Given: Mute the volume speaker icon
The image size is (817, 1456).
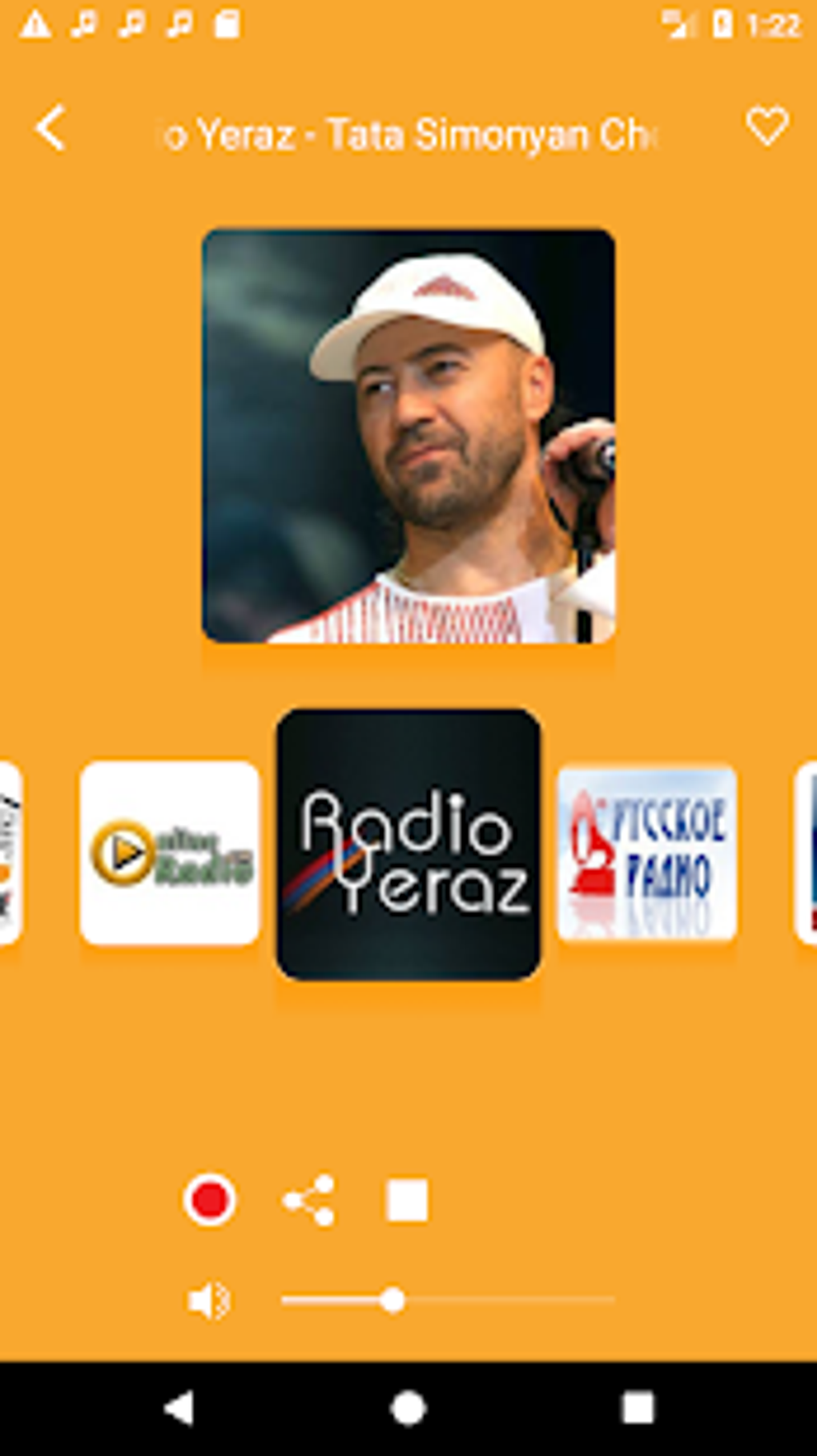Looking at the screenshot, I should coord(208,1301).
